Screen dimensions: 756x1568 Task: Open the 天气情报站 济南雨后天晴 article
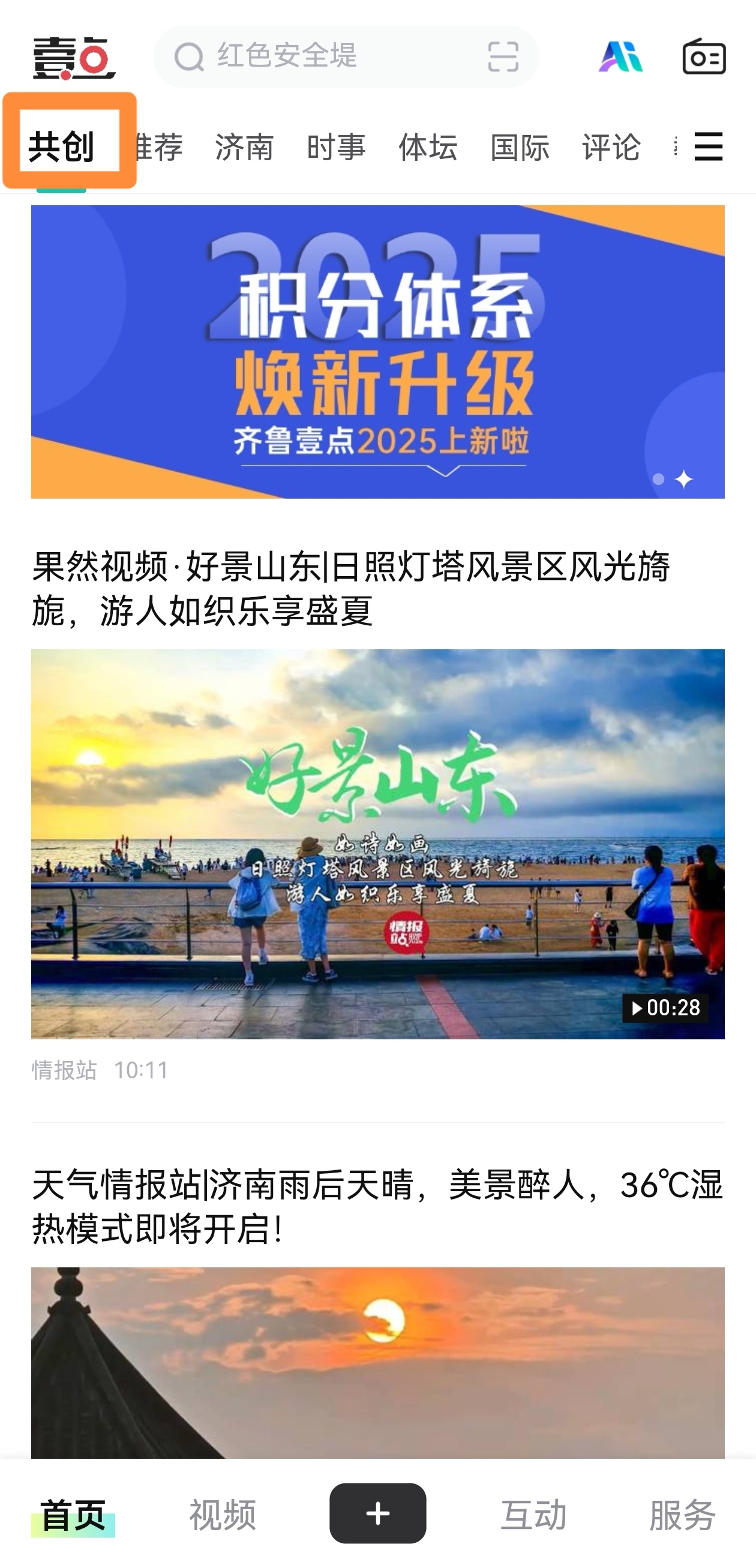pyautogui.click(x=377, y=1206)
